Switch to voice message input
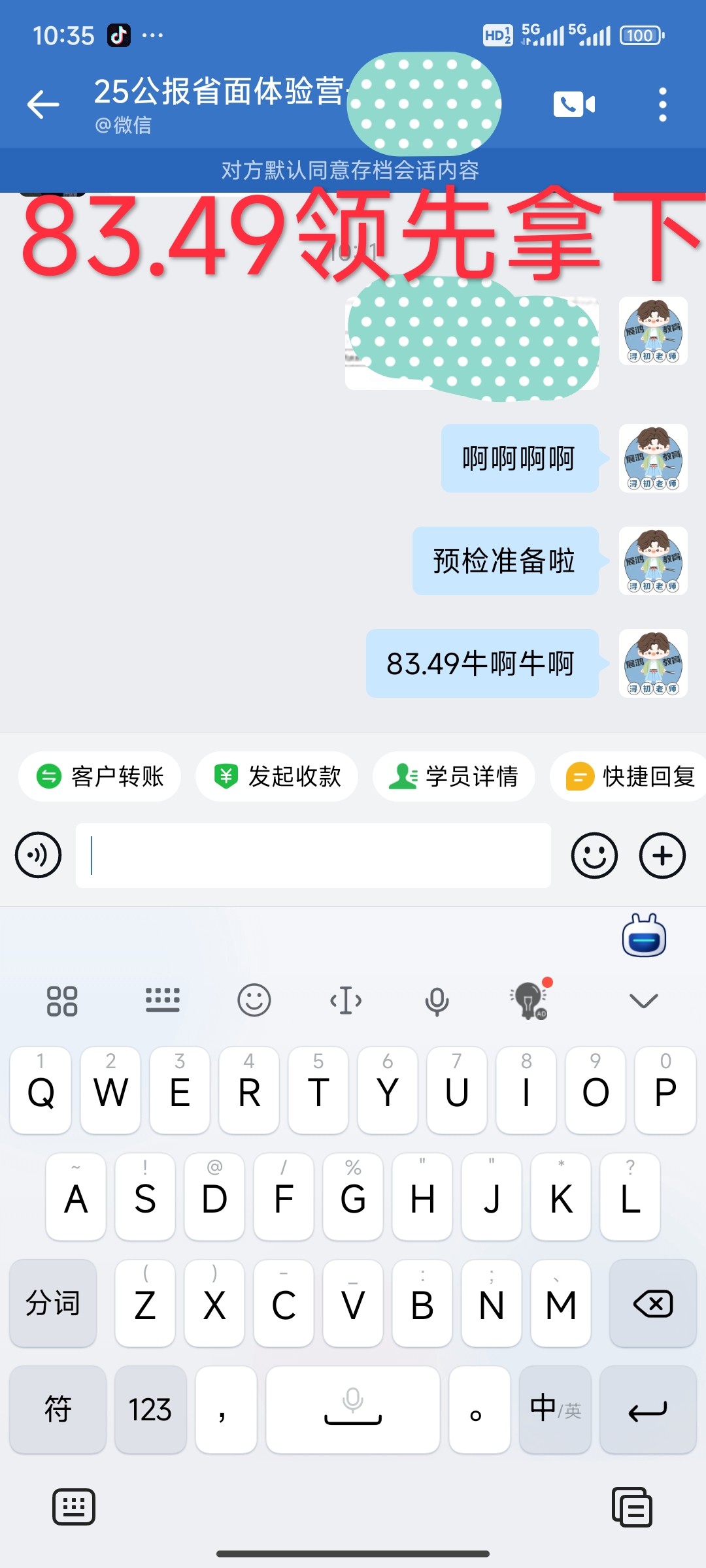Viewport: 706px width, 1568px height. pyautogui.click(x=39, y=855)
